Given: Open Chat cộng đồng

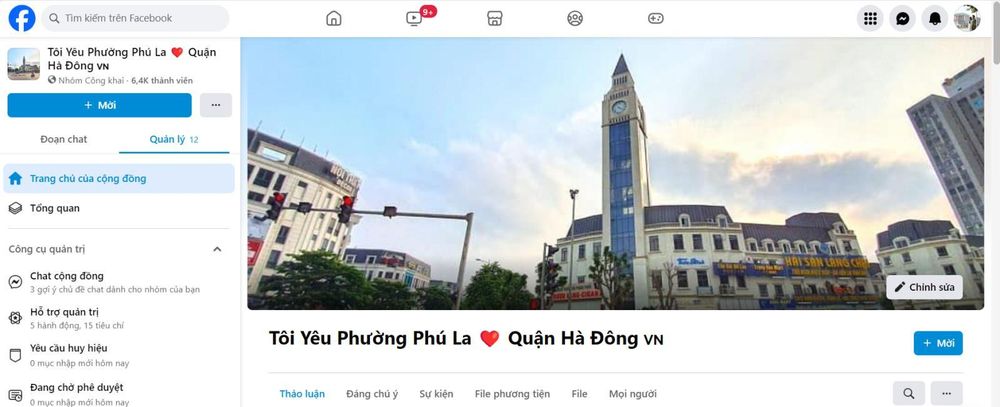Looking at the screenshot, I should [x=66, y=276].
